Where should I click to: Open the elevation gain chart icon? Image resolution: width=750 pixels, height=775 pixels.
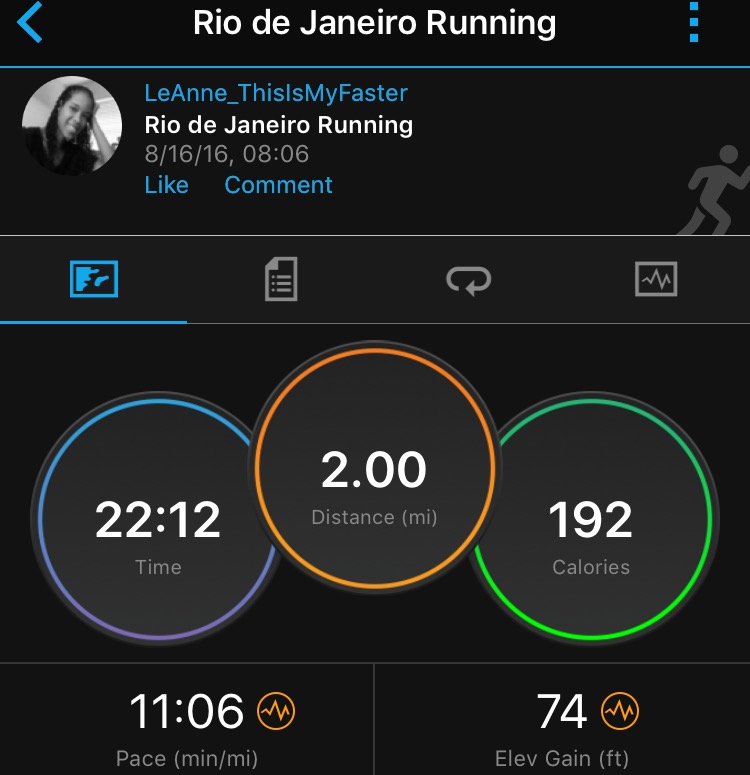[x=620, y=712]
